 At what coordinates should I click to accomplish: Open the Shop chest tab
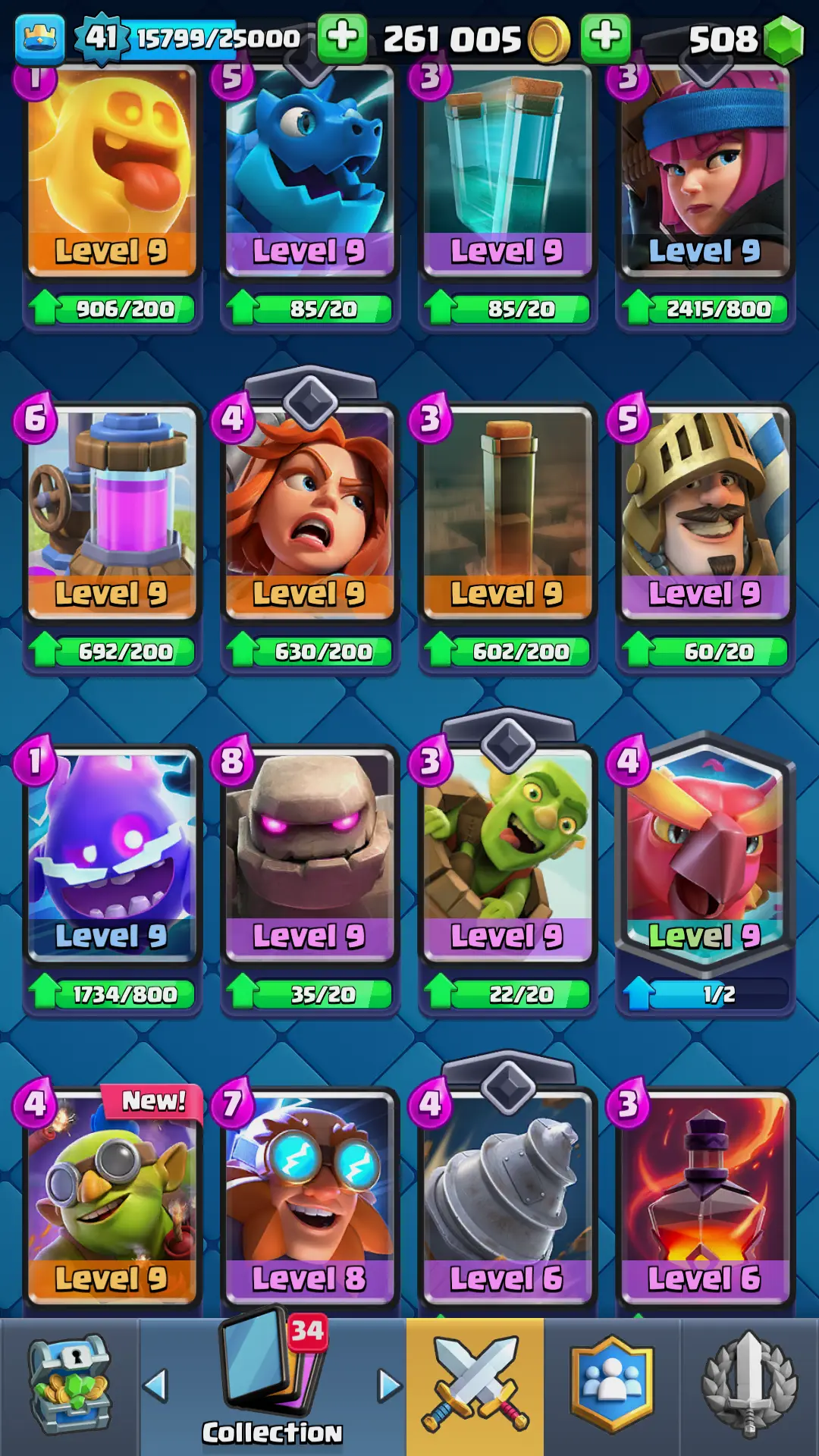click(x=70, y=1385)
